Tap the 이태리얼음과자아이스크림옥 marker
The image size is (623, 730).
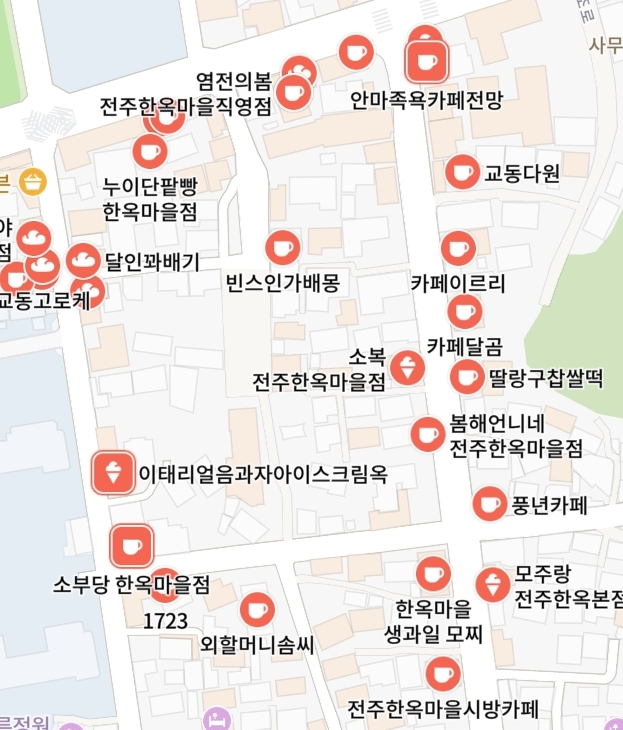pos(113,472)
